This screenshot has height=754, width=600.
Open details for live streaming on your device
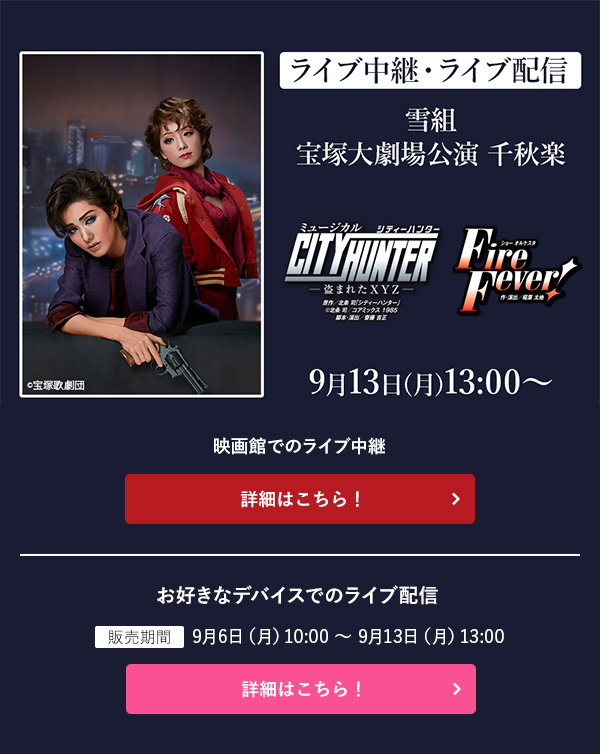[300, 689]
